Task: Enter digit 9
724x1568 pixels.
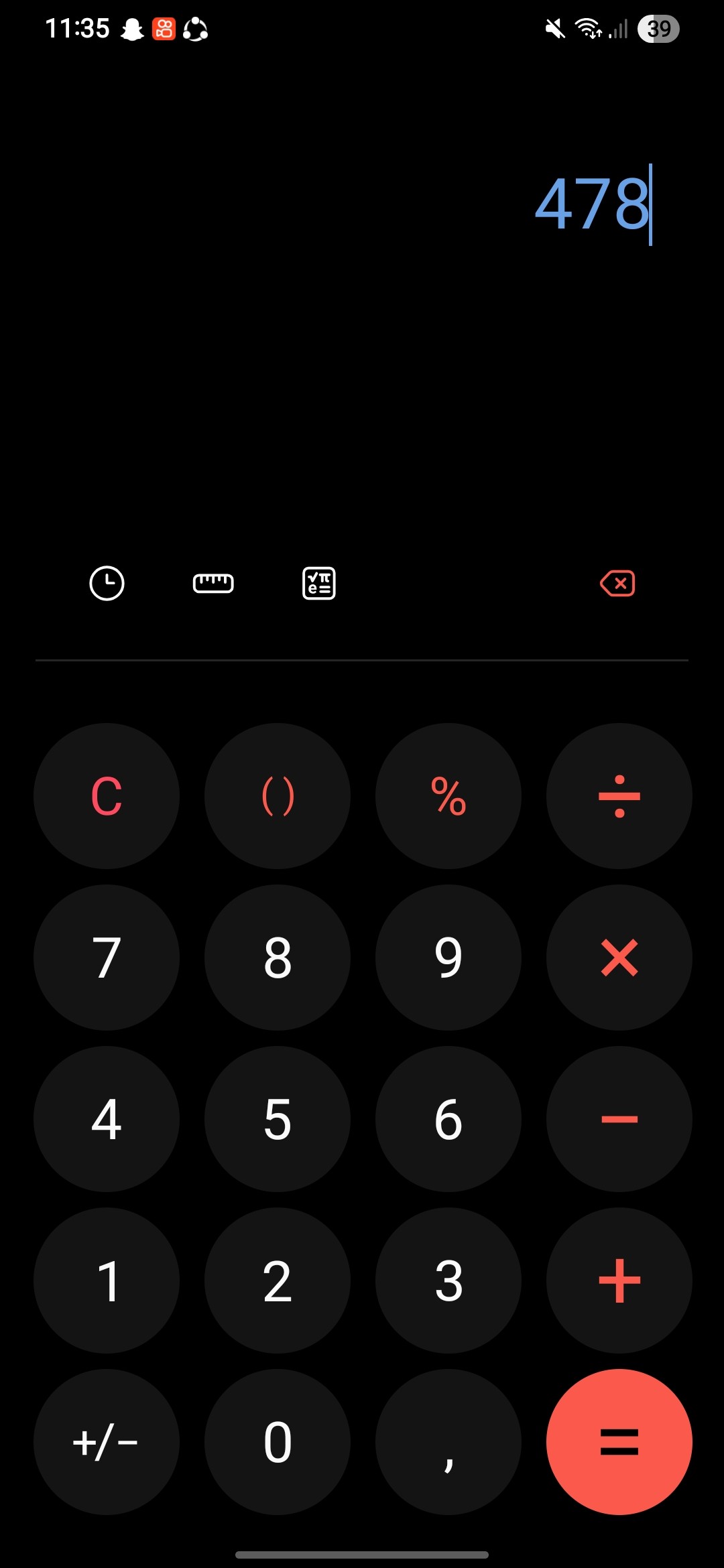Action: click(448, 958)
